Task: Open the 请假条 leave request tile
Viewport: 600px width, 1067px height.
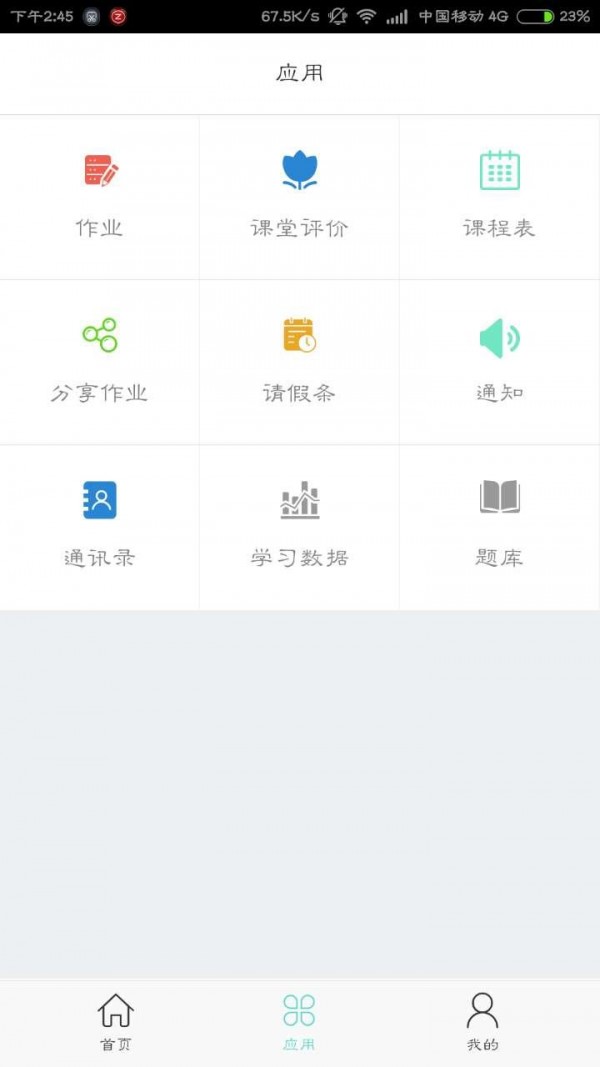Action: (x=299, y=361)
